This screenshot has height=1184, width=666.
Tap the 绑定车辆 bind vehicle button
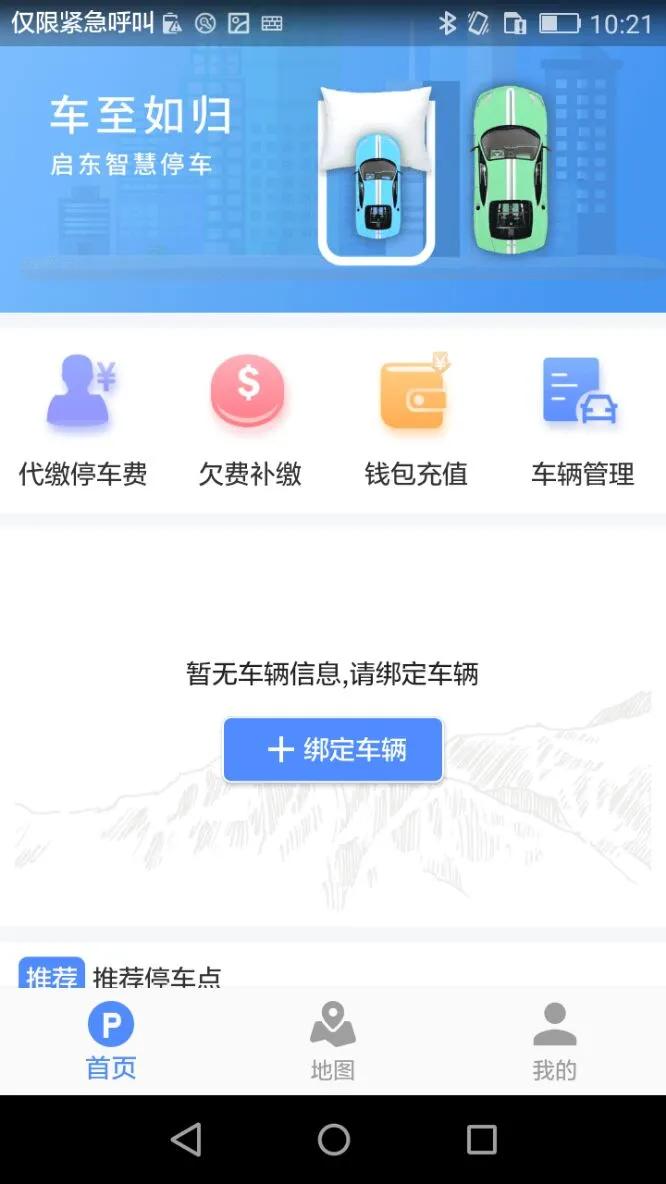(333, 750)
